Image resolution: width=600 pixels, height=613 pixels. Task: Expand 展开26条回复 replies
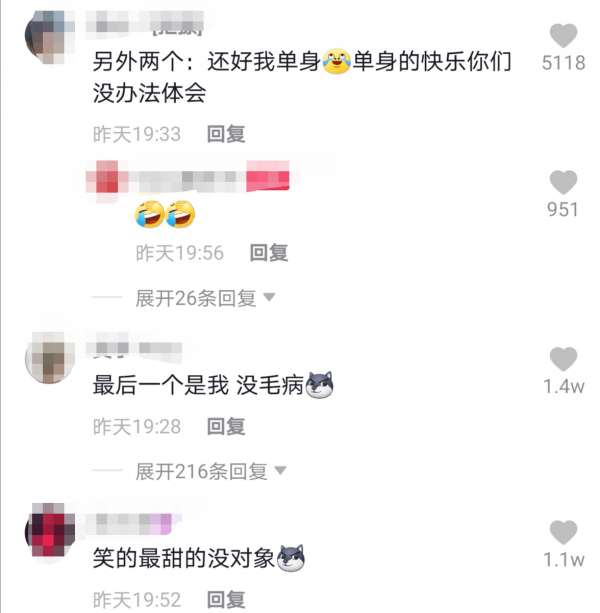205,298
